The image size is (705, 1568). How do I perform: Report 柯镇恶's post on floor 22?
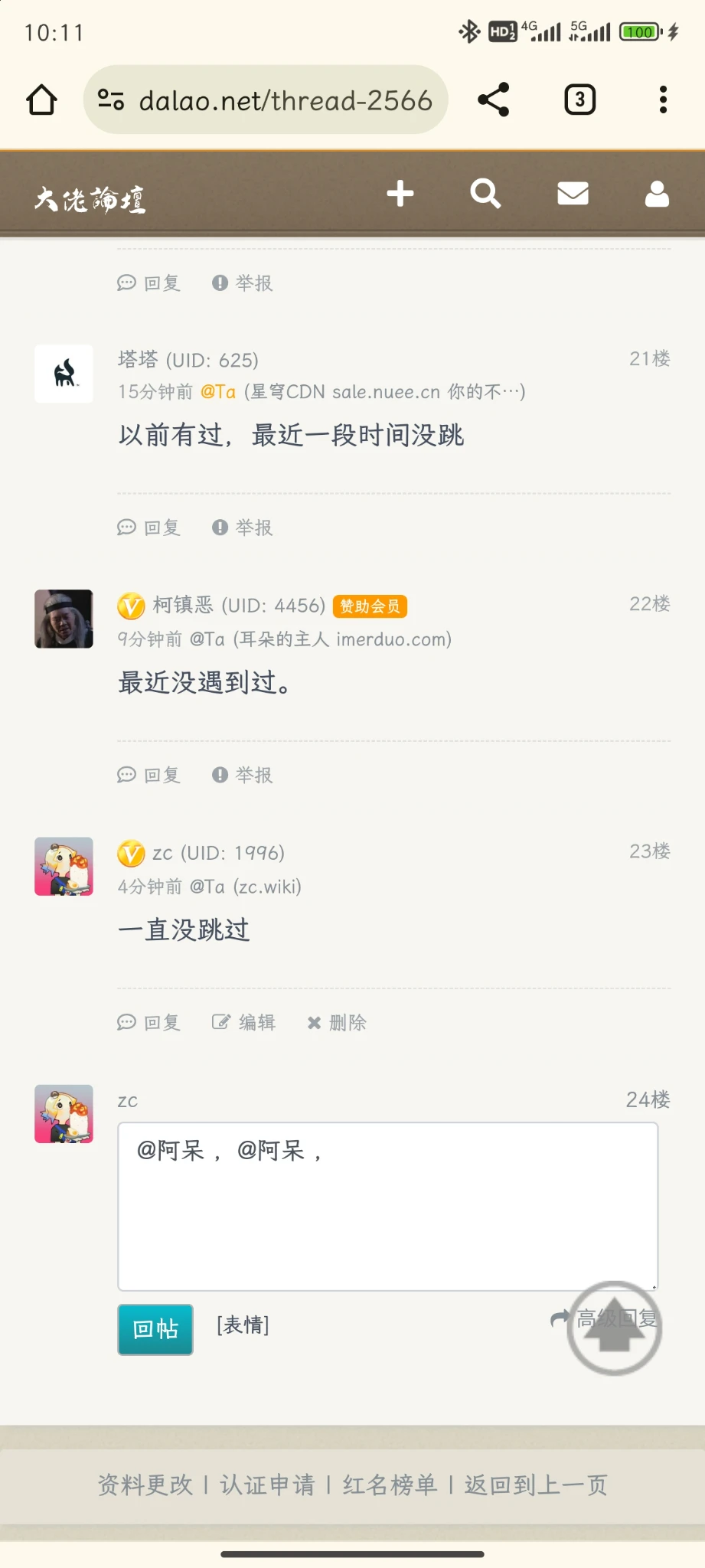(243, 775)
